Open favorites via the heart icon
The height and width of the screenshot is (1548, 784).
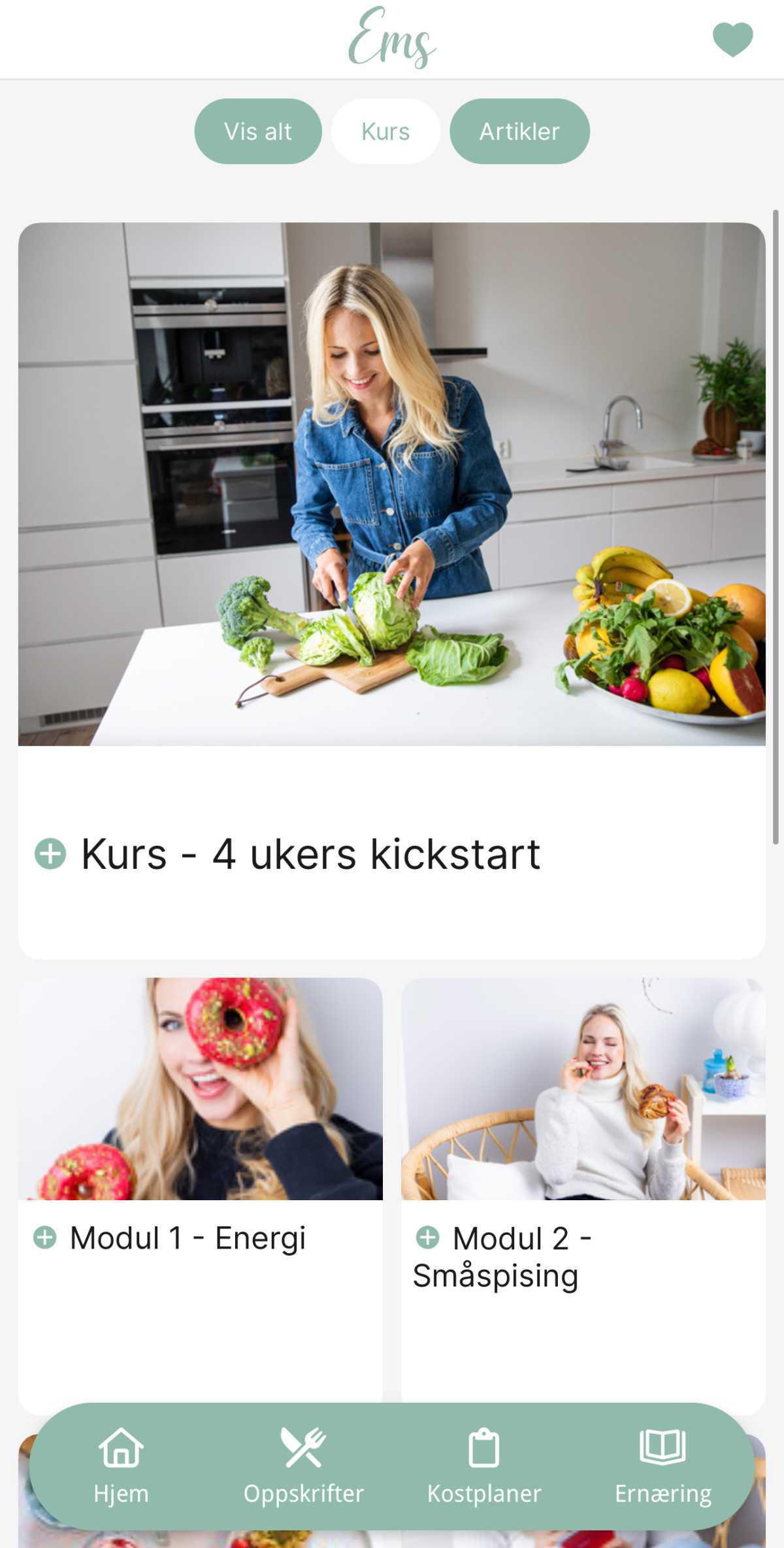[x=734, y=39]
